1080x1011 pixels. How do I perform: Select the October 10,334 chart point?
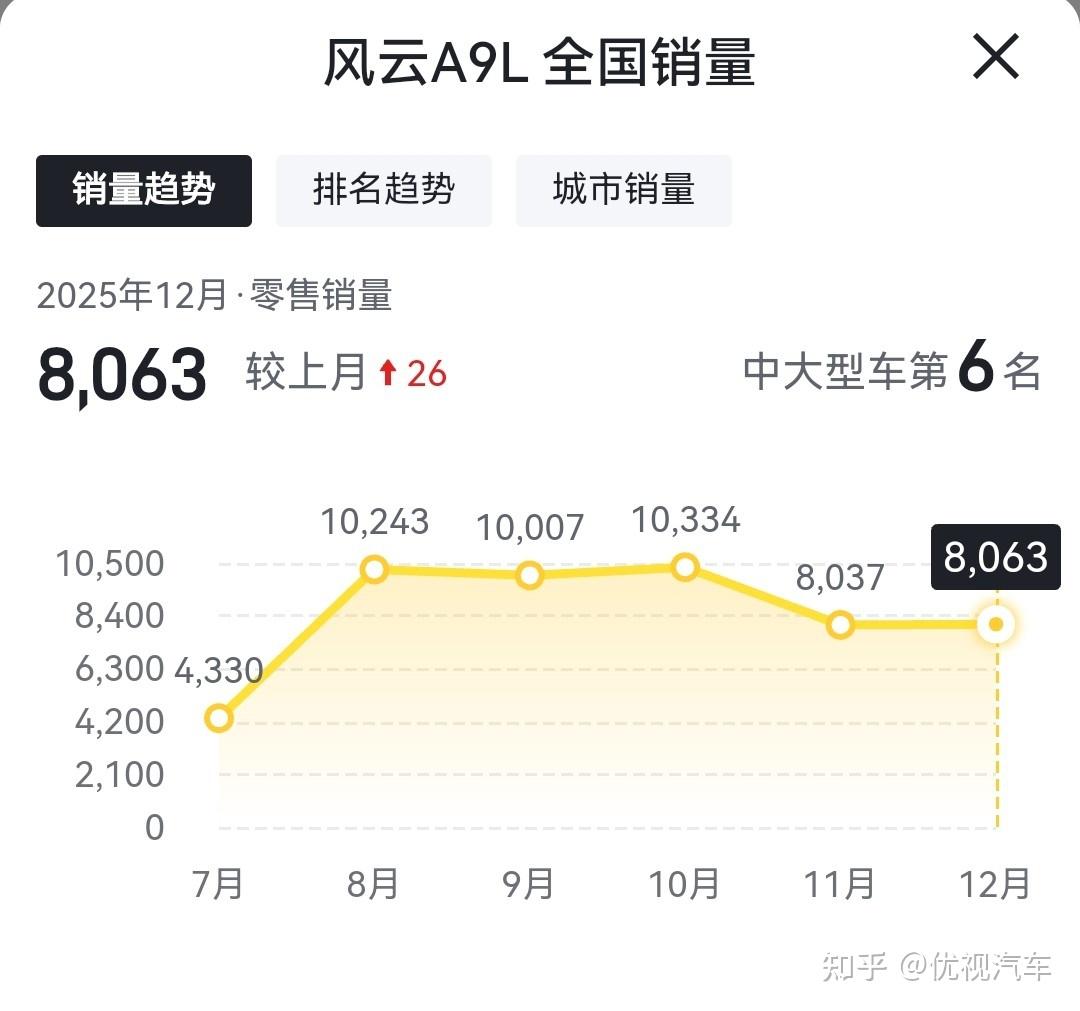point(685,567)
